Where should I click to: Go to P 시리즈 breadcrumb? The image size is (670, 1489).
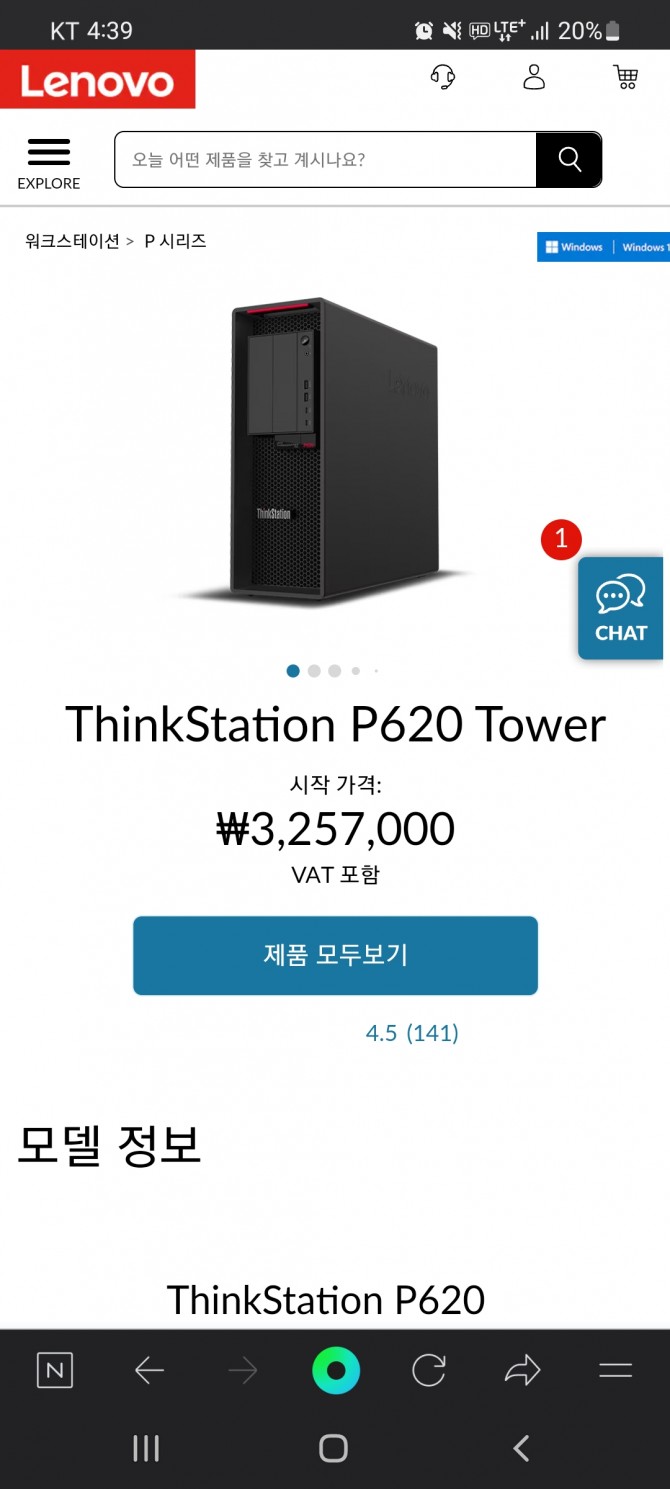[175, 241]
